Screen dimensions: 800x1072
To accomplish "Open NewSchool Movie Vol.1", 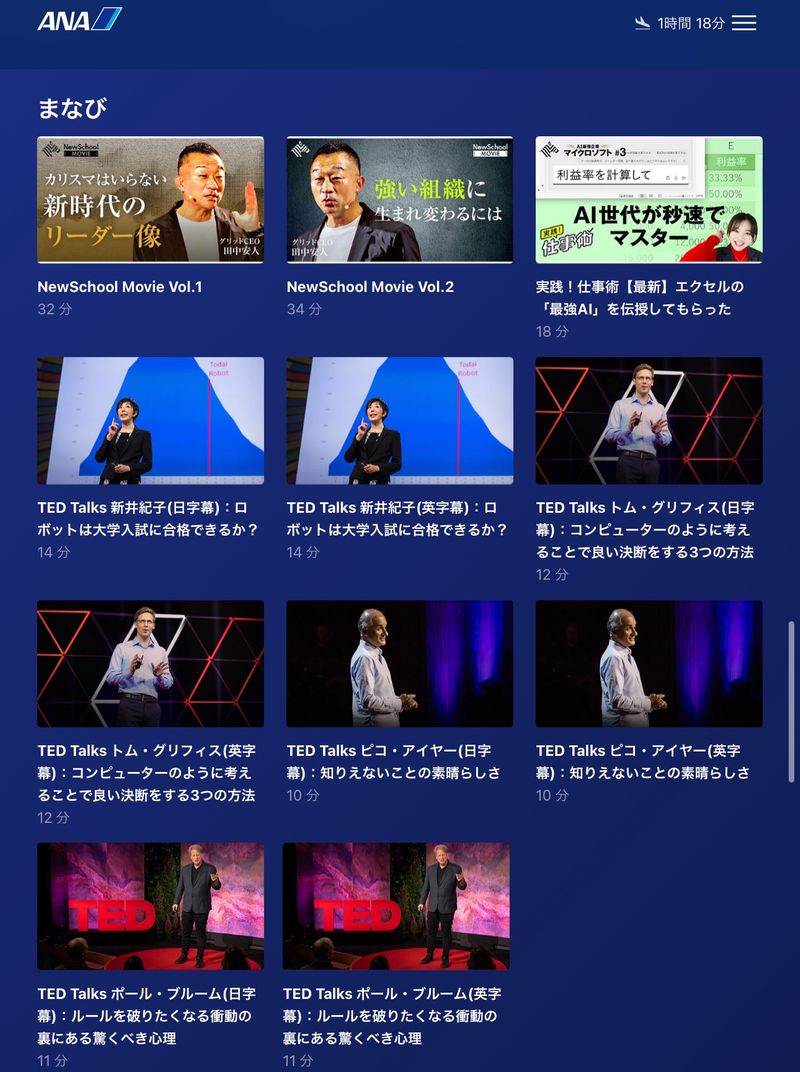I will coord(150,200).
